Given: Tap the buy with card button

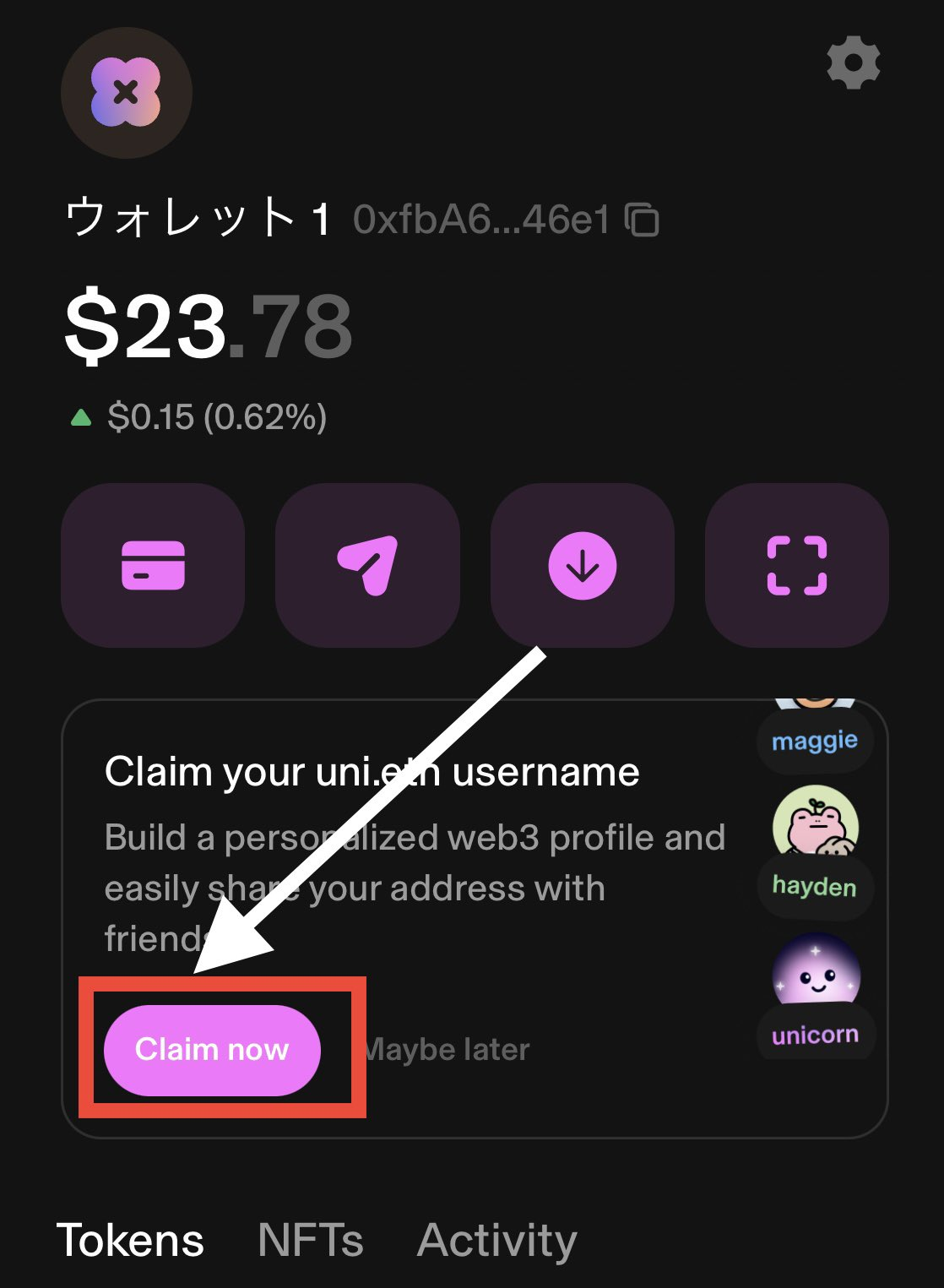Looking at the screenshot, I should pyautogui.click(x=153, y=565).
